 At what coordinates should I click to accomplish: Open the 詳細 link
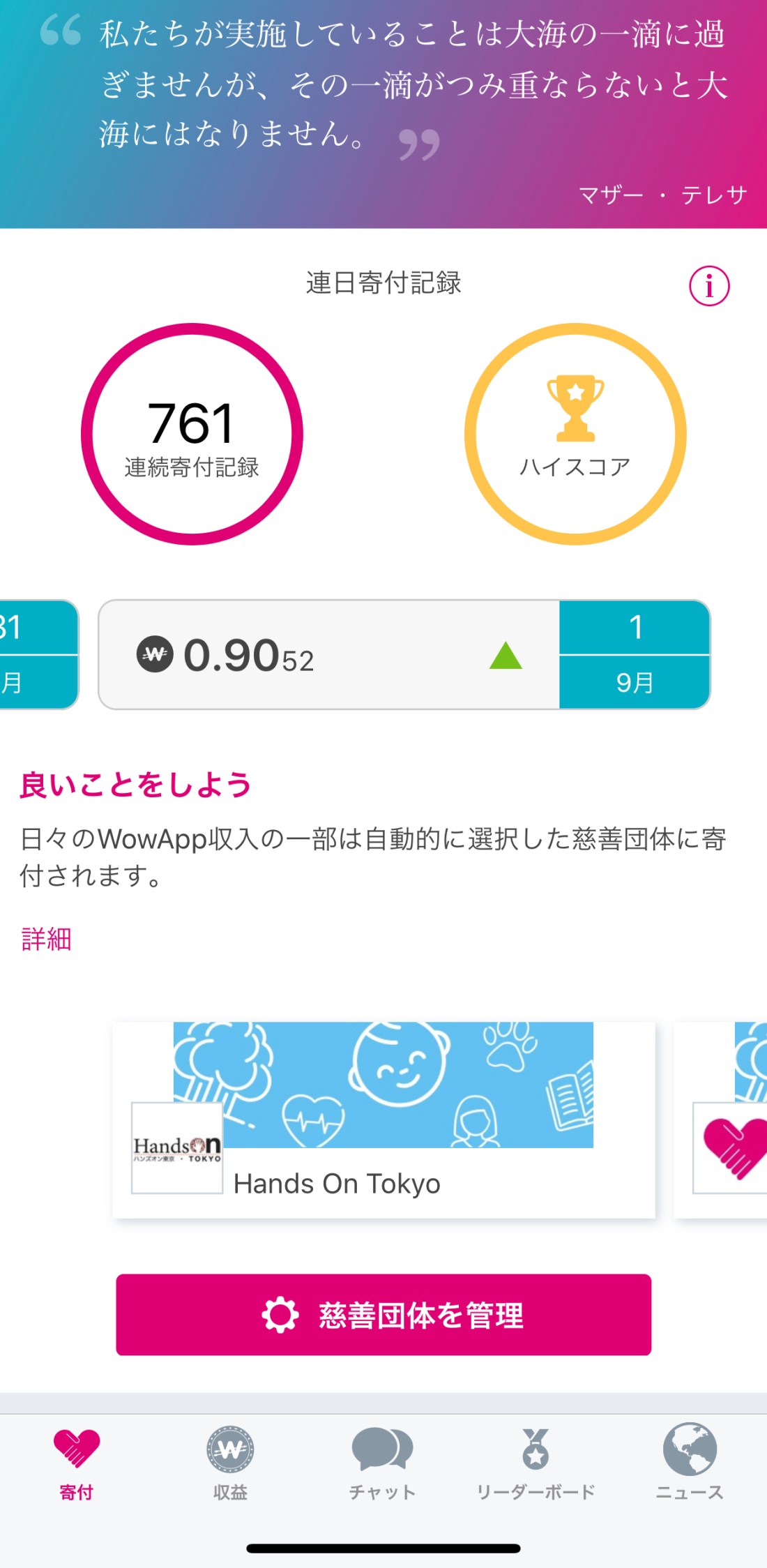(46, 940)
